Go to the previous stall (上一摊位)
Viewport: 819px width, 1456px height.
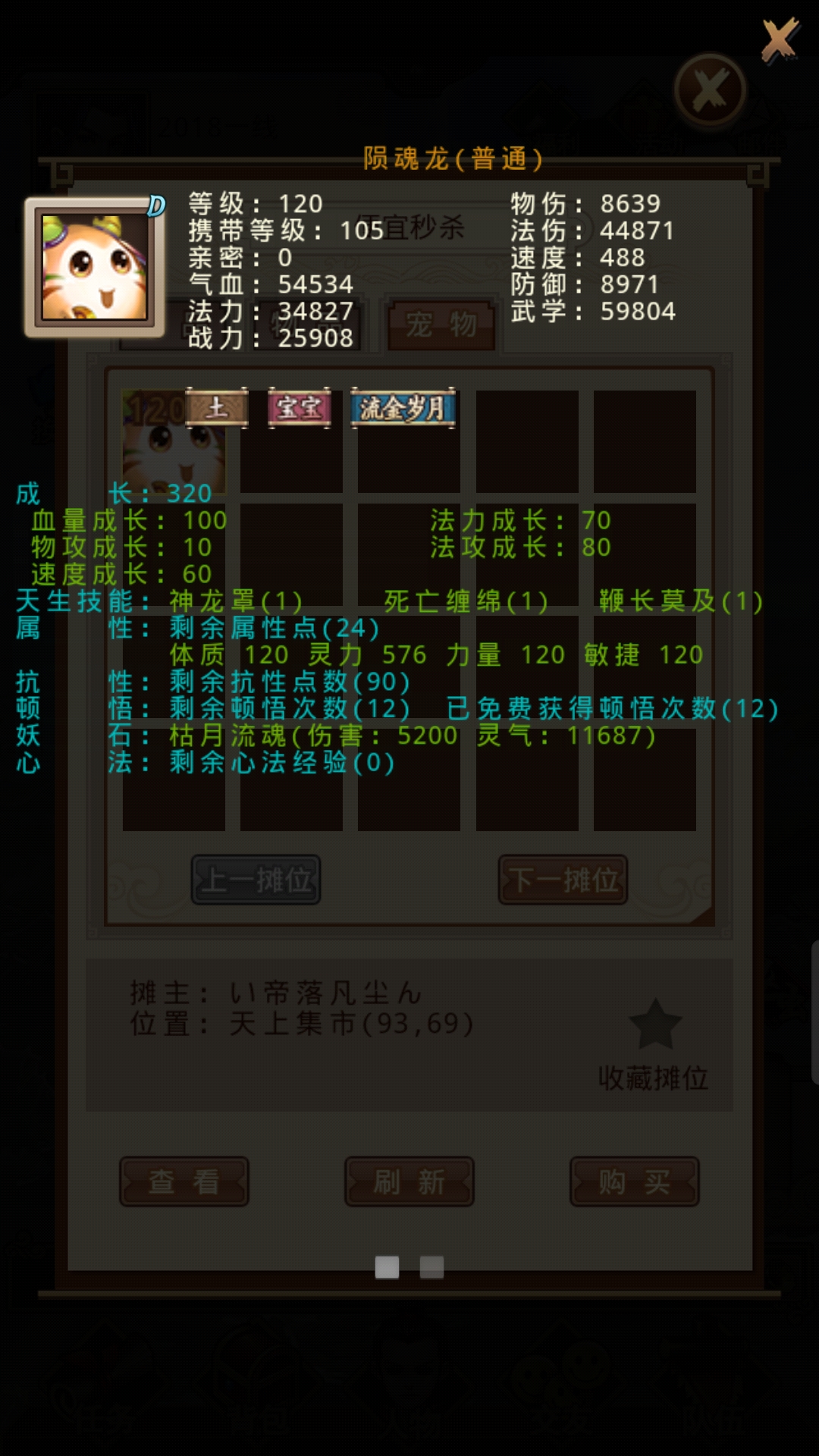pos(256,880)
